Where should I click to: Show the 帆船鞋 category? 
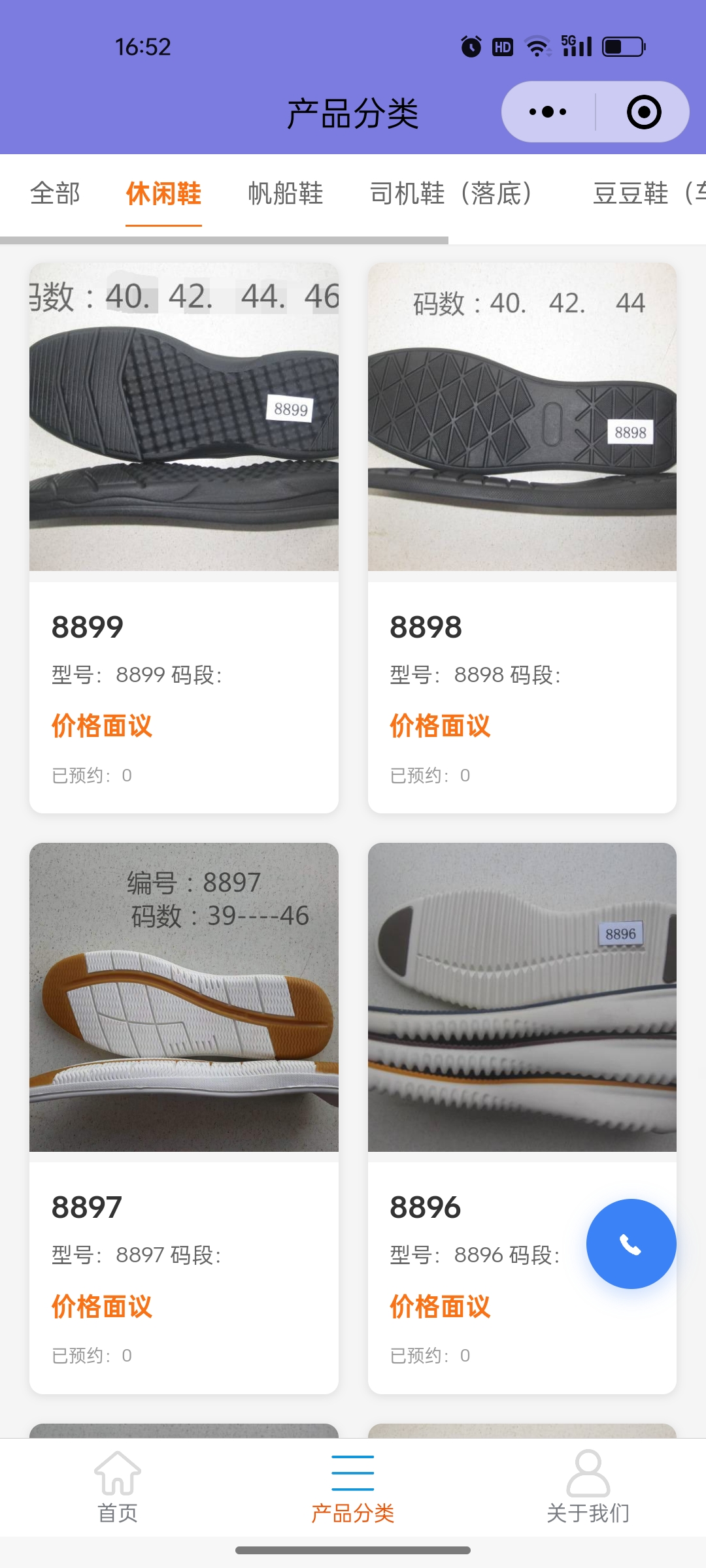coord(286,193)
